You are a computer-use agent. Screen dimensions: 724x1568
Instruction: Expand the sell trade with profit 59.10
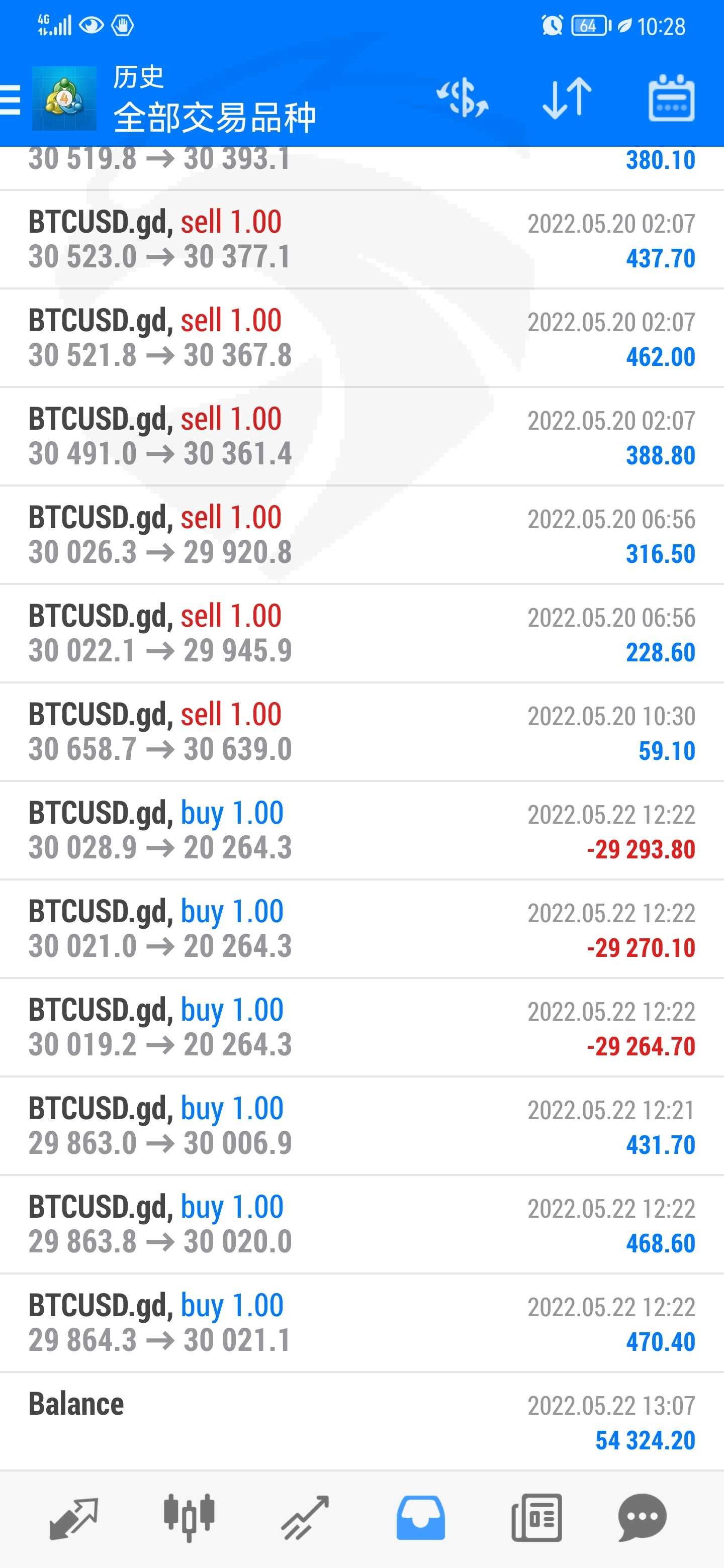coord(361,732)
